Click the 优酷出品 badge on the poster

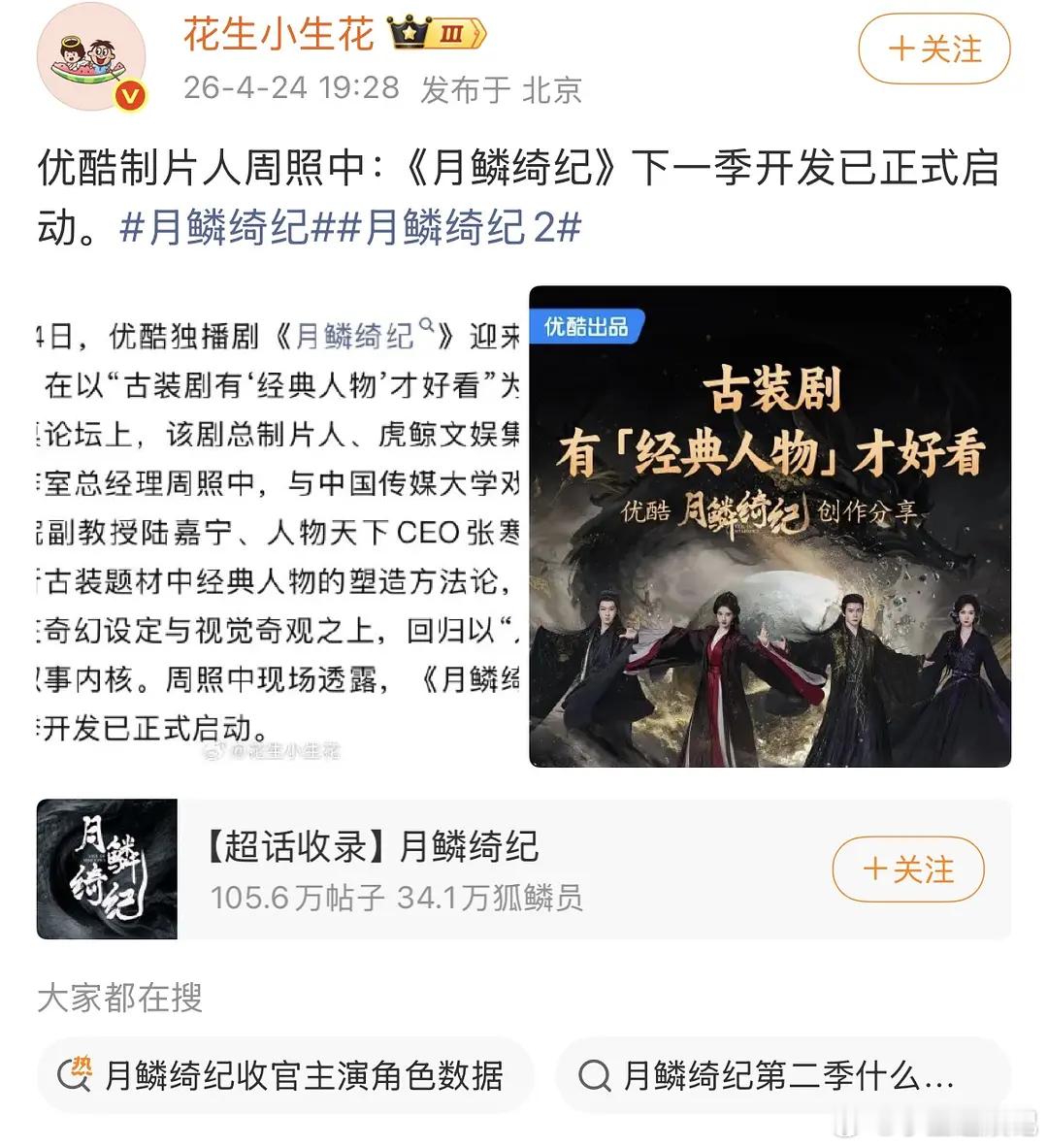(587, 329)
